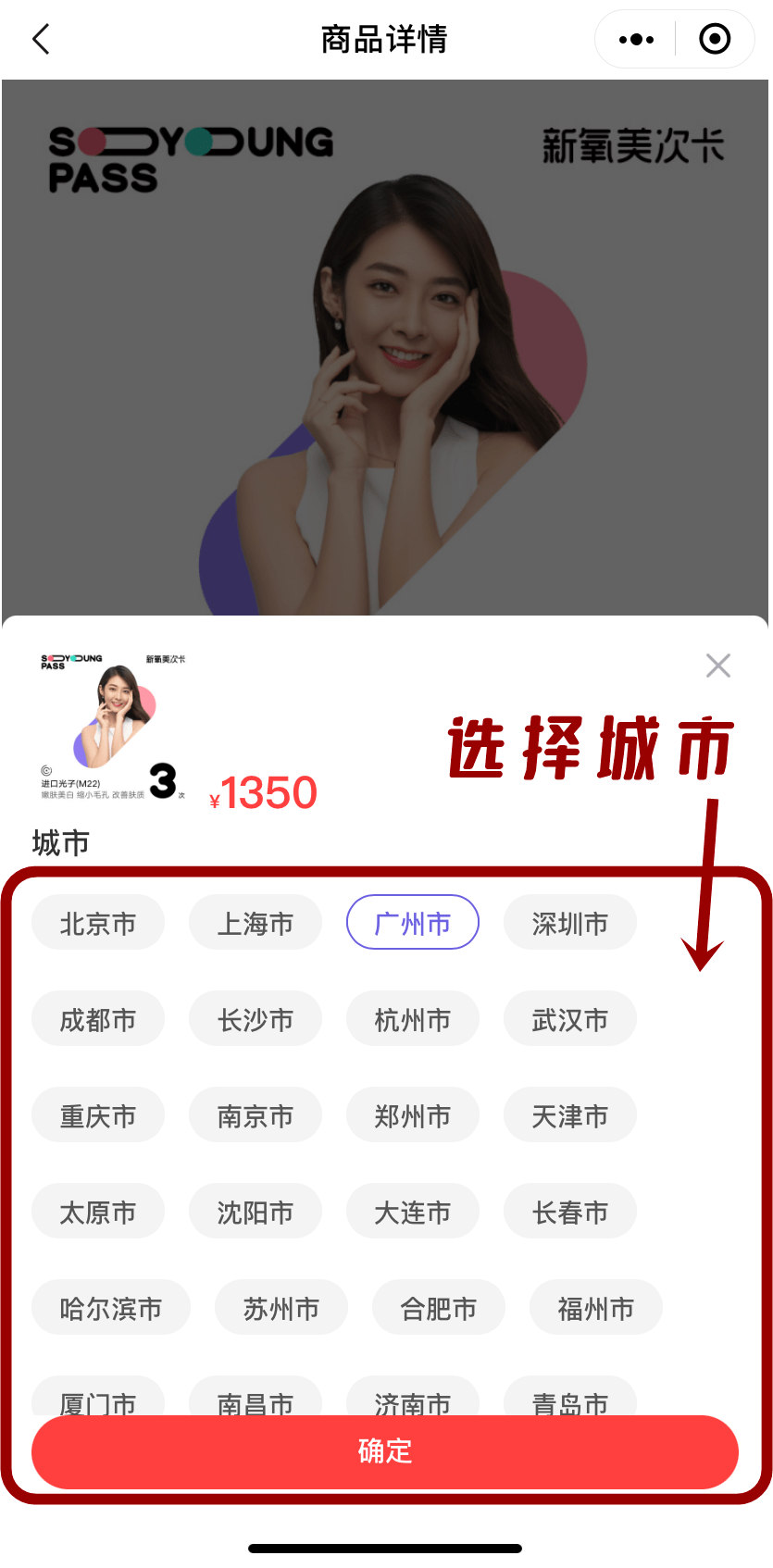The image size is (773, 1568).
Task: Confirm selection with 确定 button
Action: 385,1450
